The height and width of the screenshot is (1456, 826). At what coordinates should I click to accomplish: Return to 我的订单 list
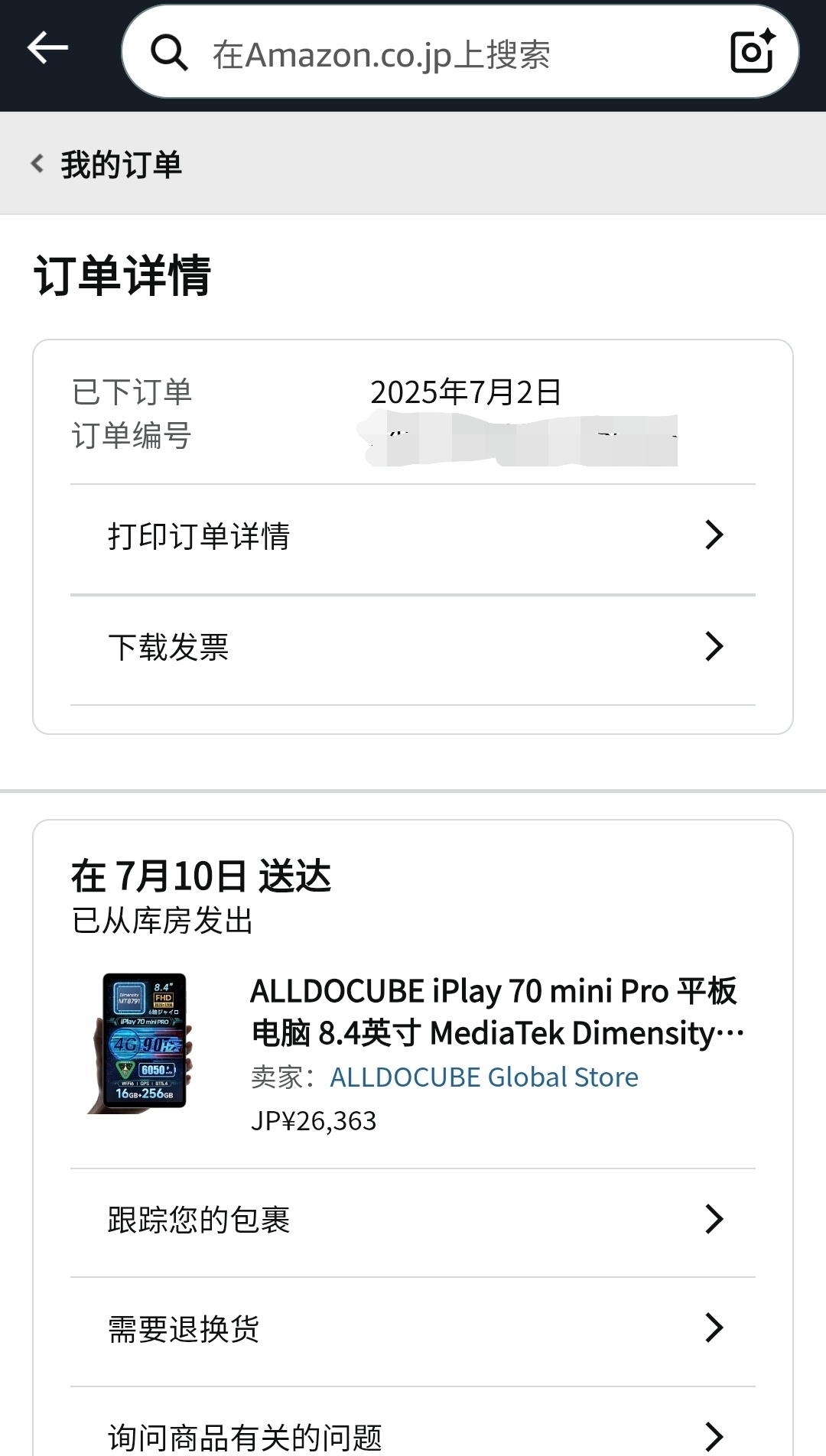(106, 164)
